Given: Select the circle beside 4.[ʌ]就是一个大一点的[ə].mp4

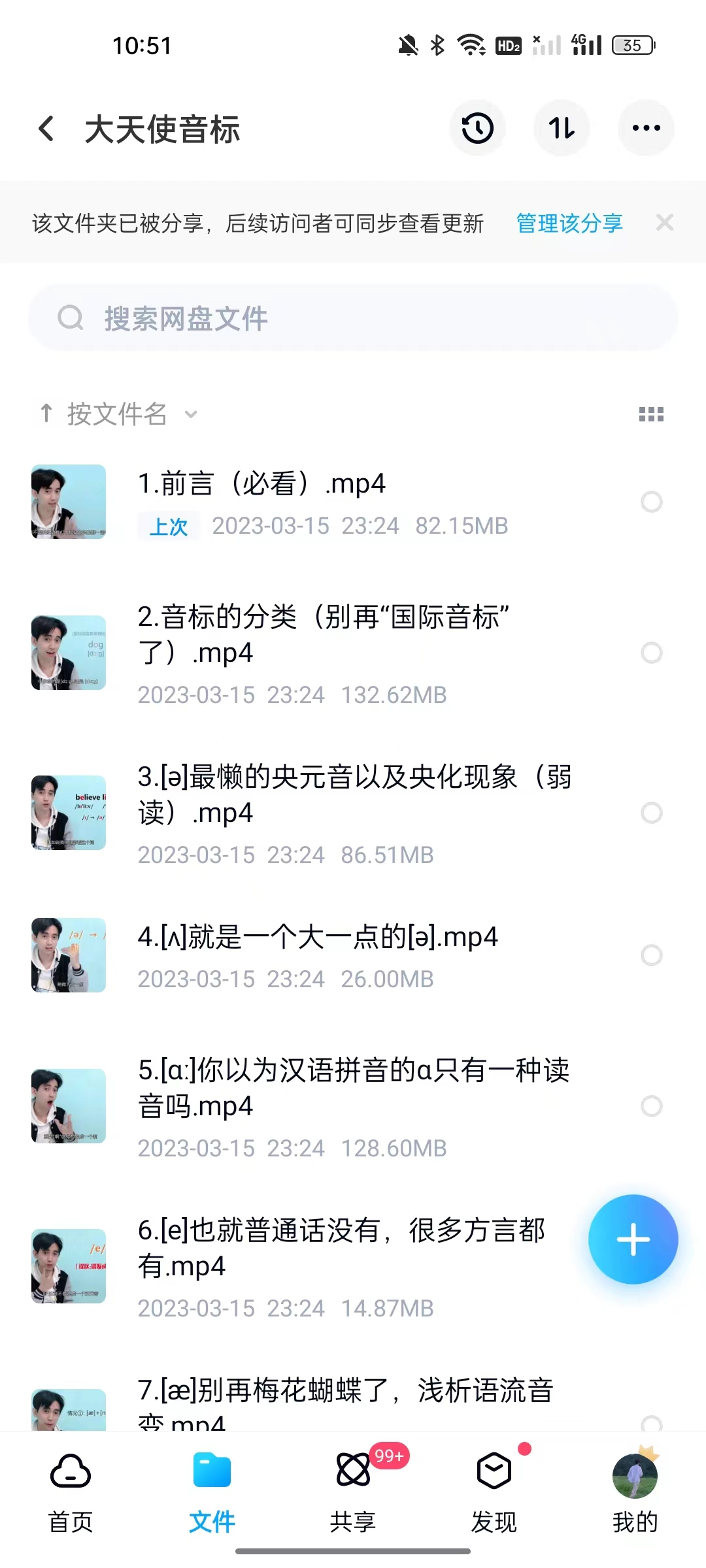Looking at the screenshot, I should 651,956.
